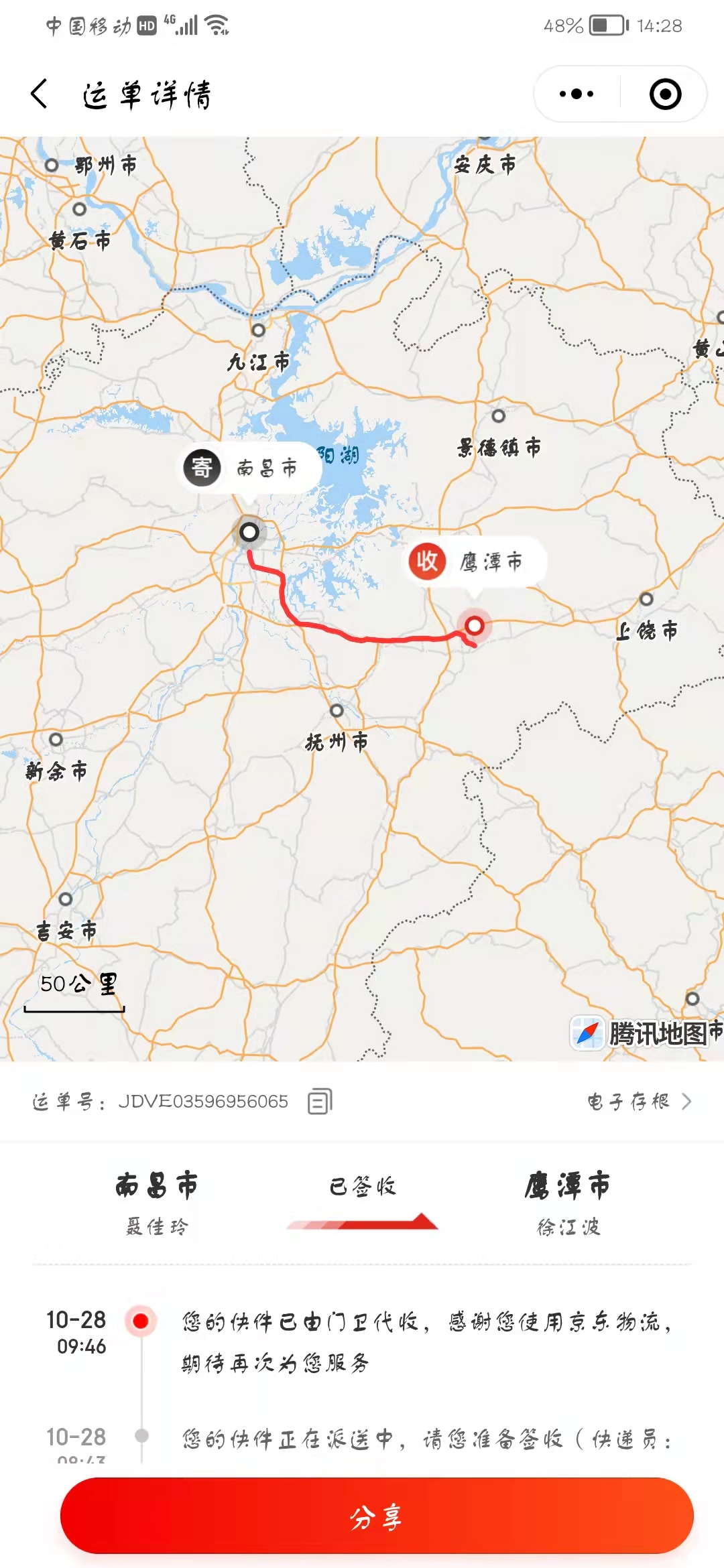Open the mini-program three-dot menu
724x1568 pixels.
pyautogui.click(x=577, y=94)
